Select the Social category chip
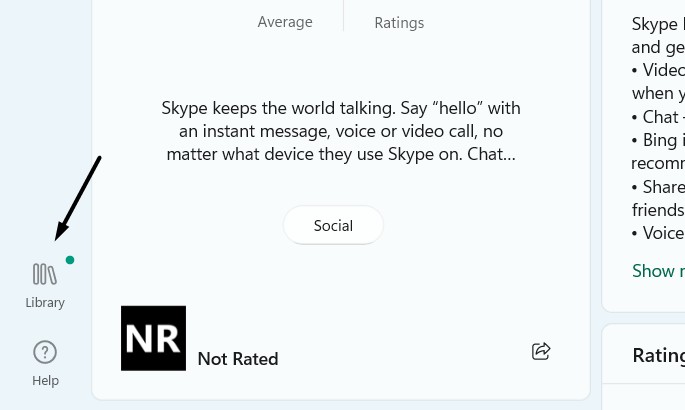 click(x=333, y=225)
